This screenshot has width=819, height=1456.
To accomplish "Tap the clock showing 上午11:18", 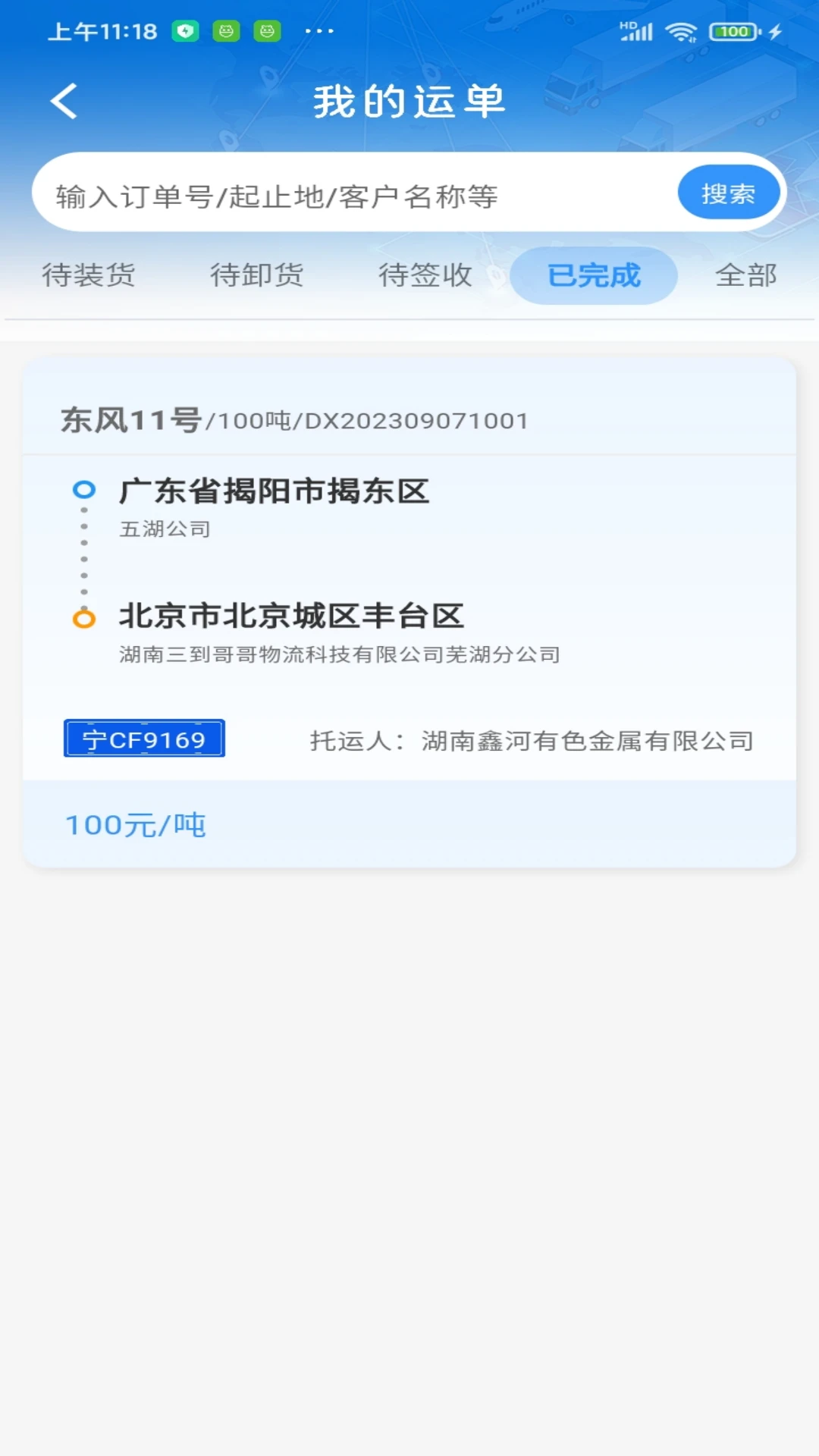I will 101,31.
